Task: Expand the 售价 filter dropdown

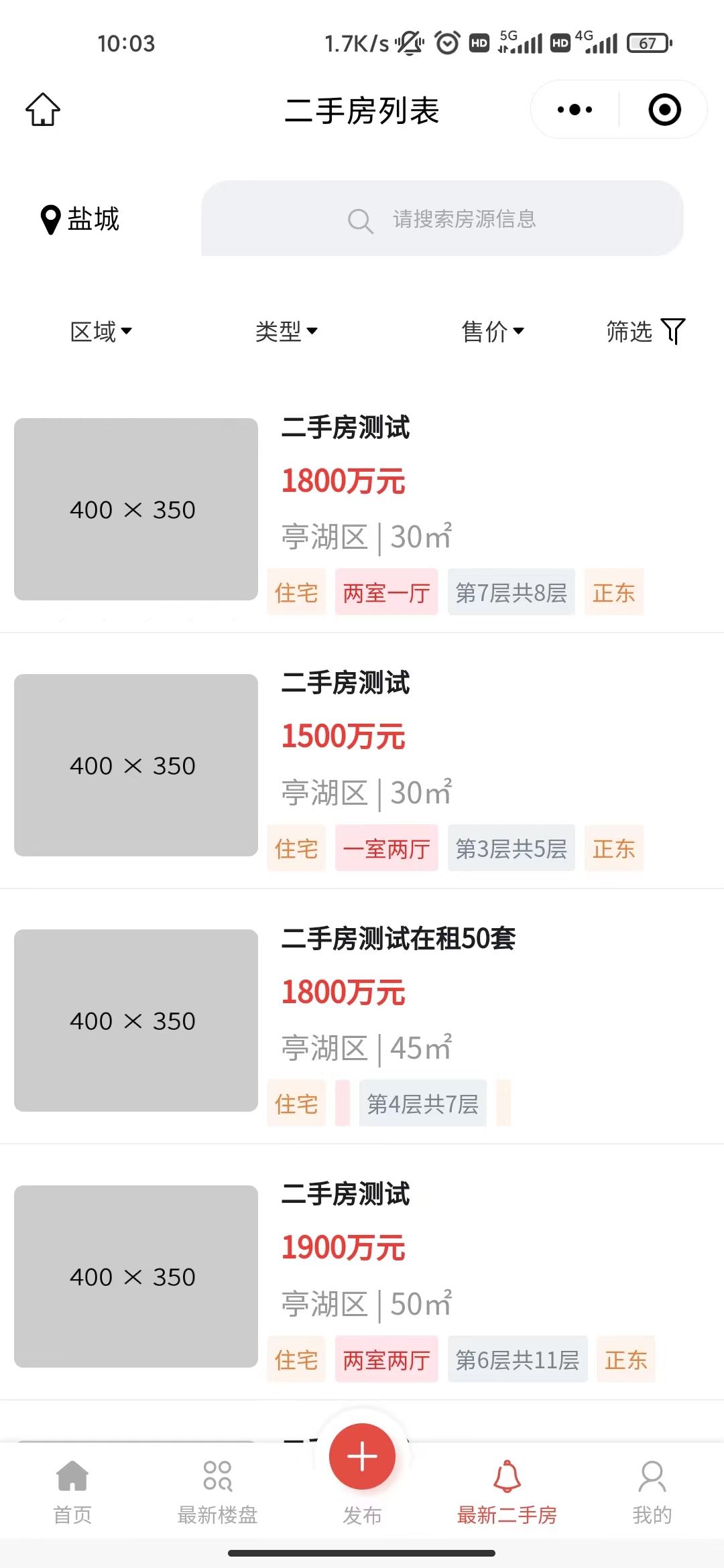Action: pos(493,331)
